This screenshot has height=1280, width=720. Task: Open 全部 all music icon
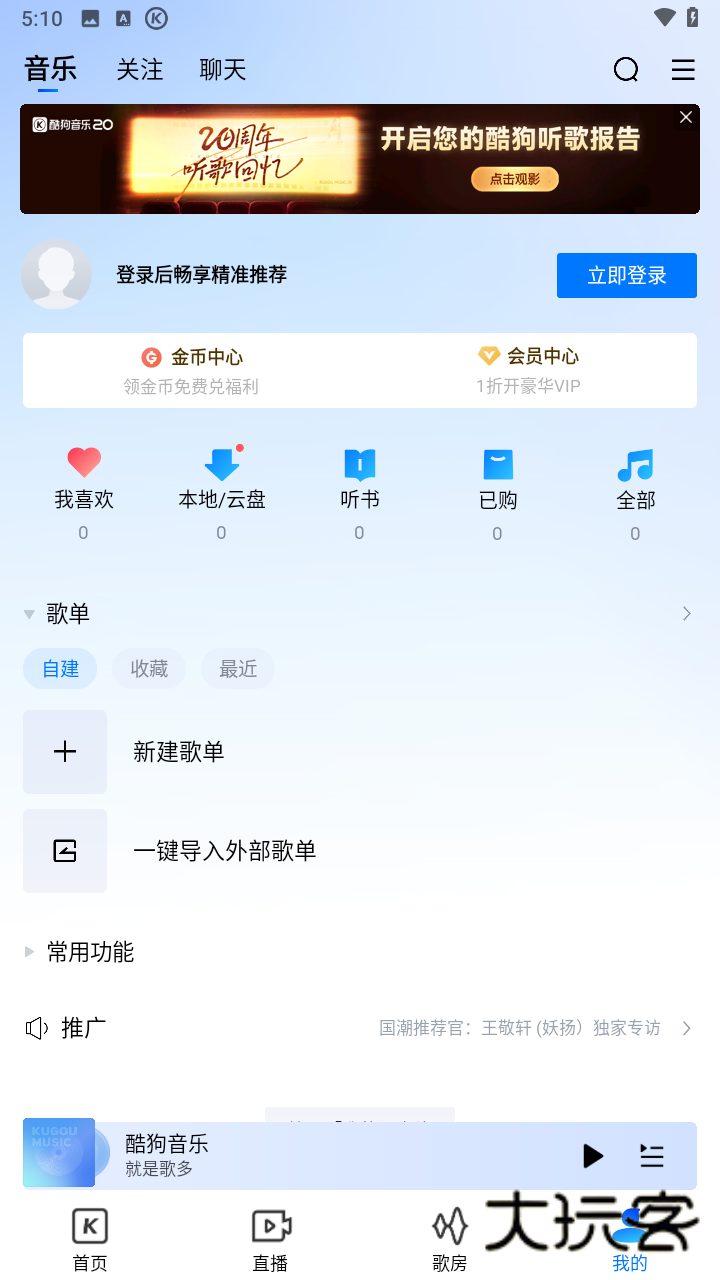[635, 462]
